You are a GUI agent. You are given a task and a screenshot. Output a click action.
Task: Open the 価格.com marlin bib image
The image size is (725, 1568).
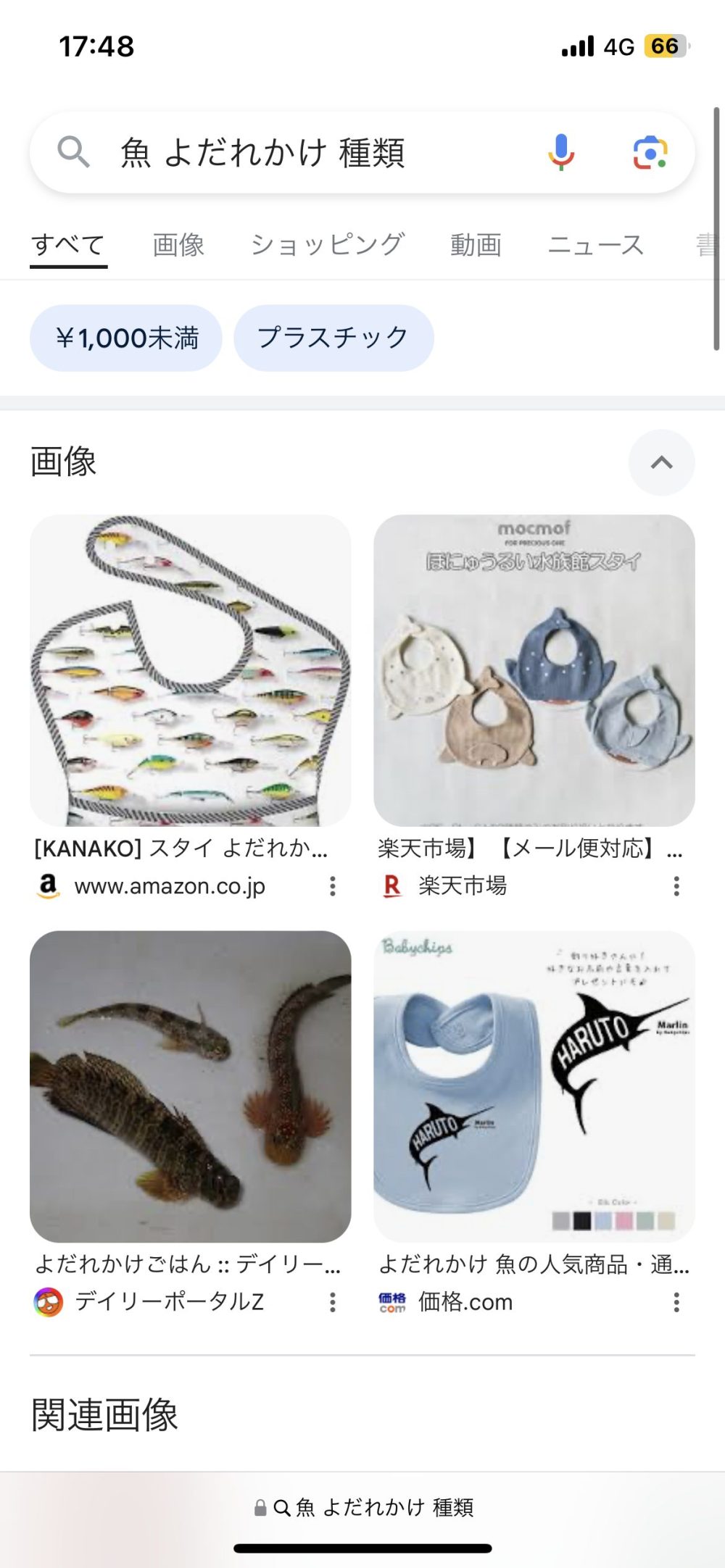click(x=534, y=1087)
